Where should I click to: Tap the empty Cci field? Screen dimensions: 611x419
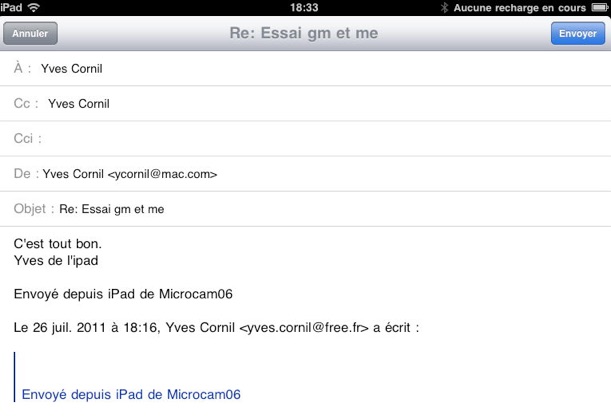point(300,138)
